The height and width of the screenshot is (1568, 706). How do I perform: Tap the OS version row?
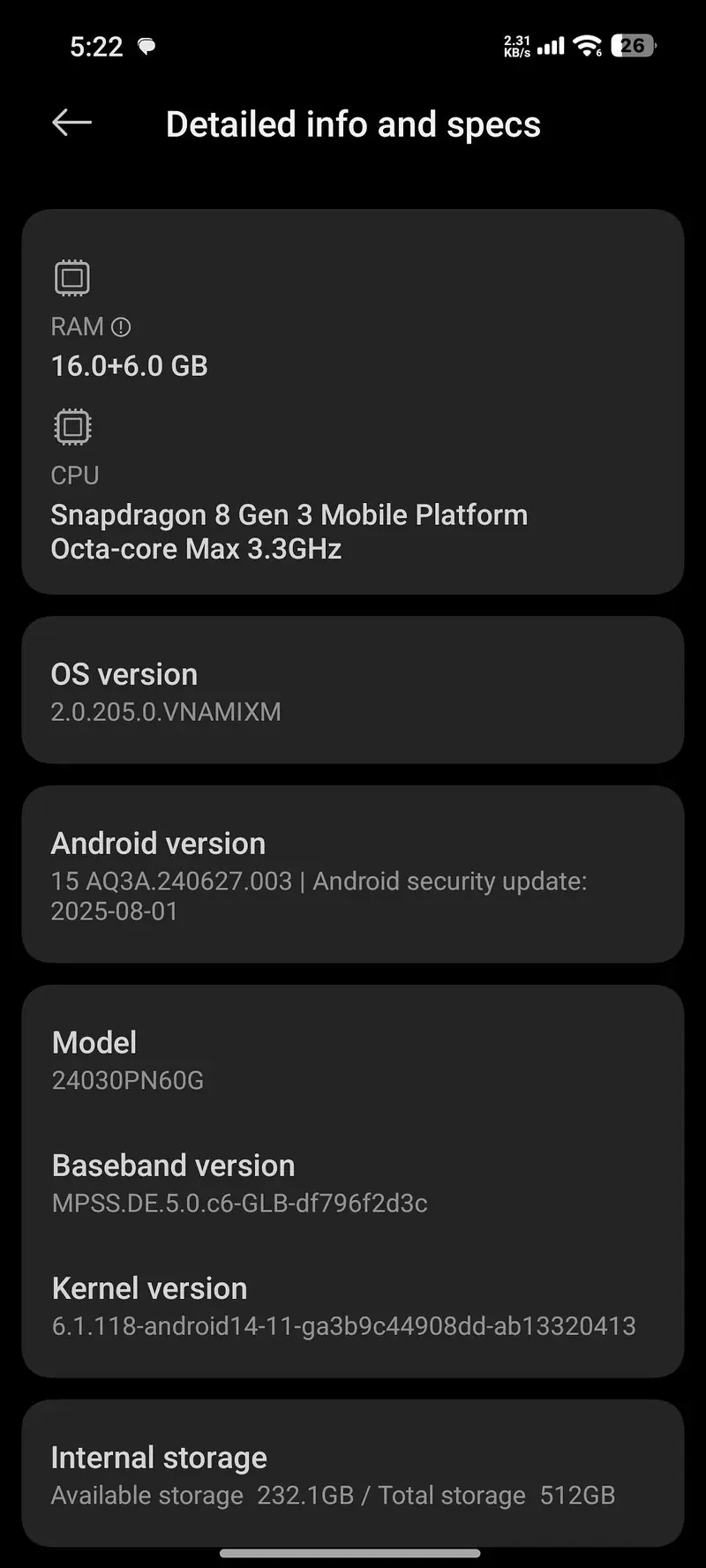click(353, 691)
